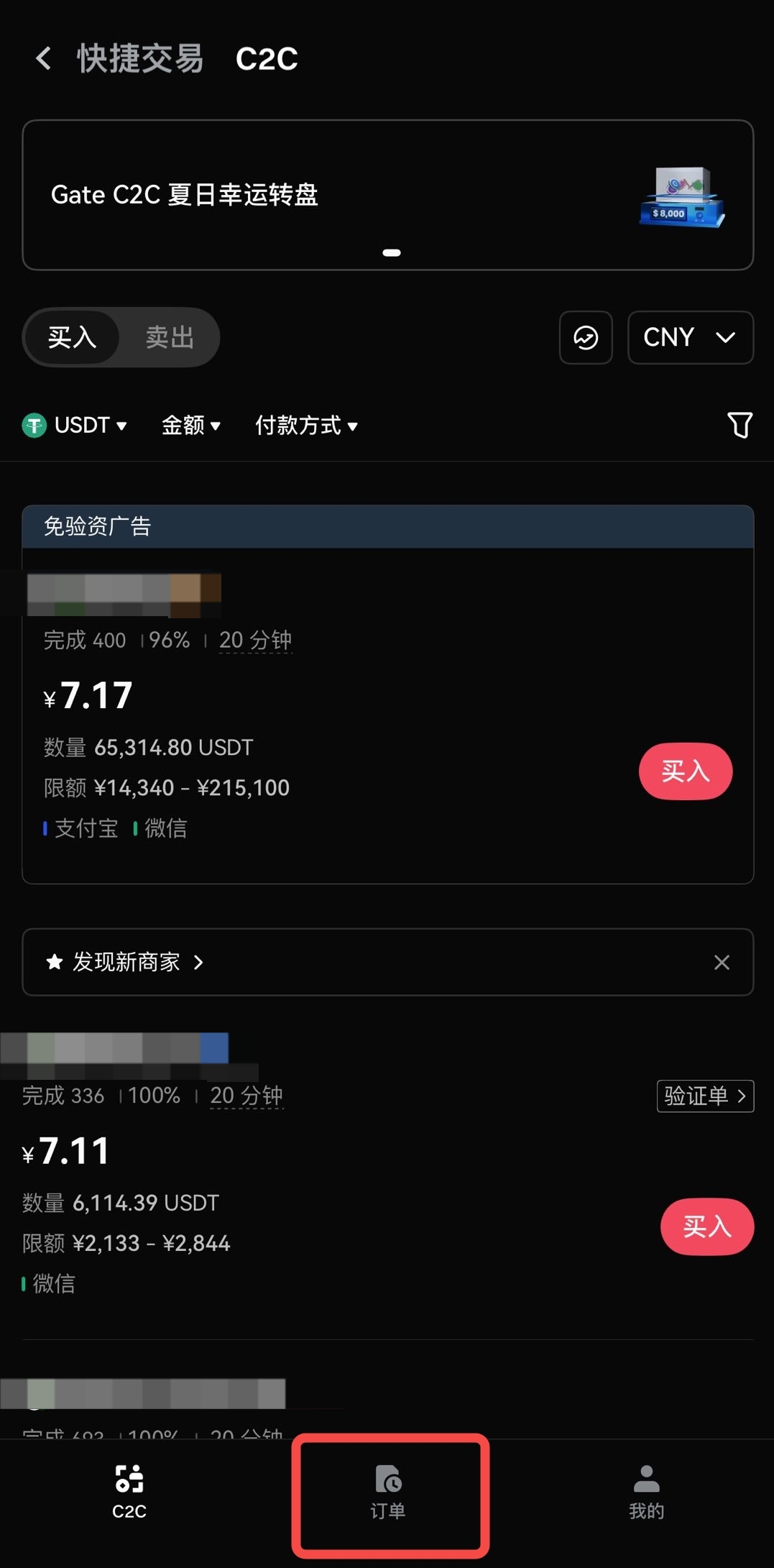Tap 买入 on the ¥7.17 offer
Image resolution: width=774 pixels, height=1568 pixels.
click(685, 771)
